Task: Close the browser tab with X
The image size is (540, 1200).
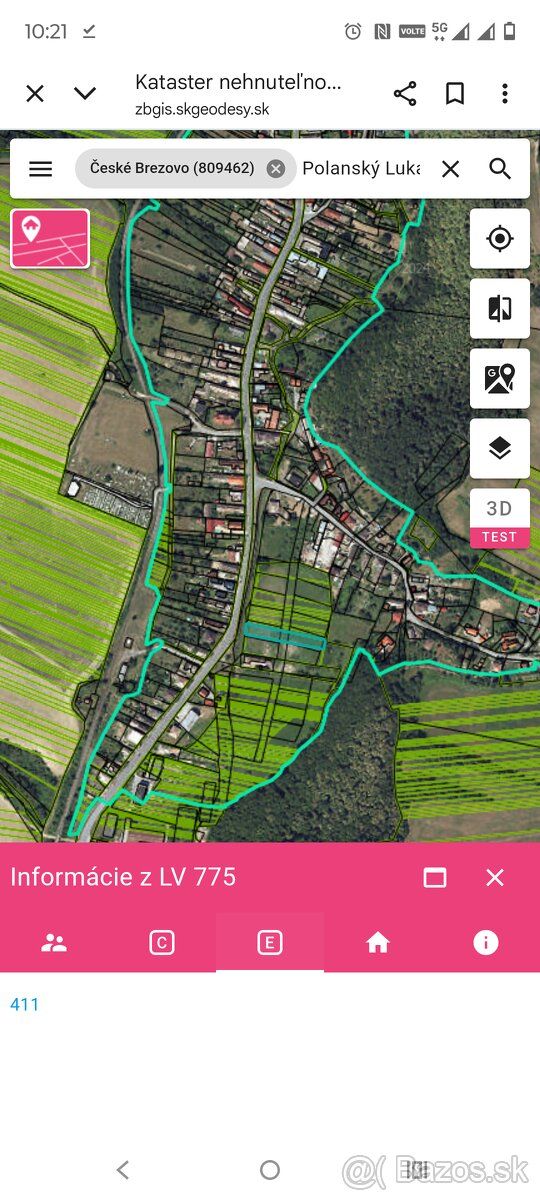Action: click(x=35, y=94)
